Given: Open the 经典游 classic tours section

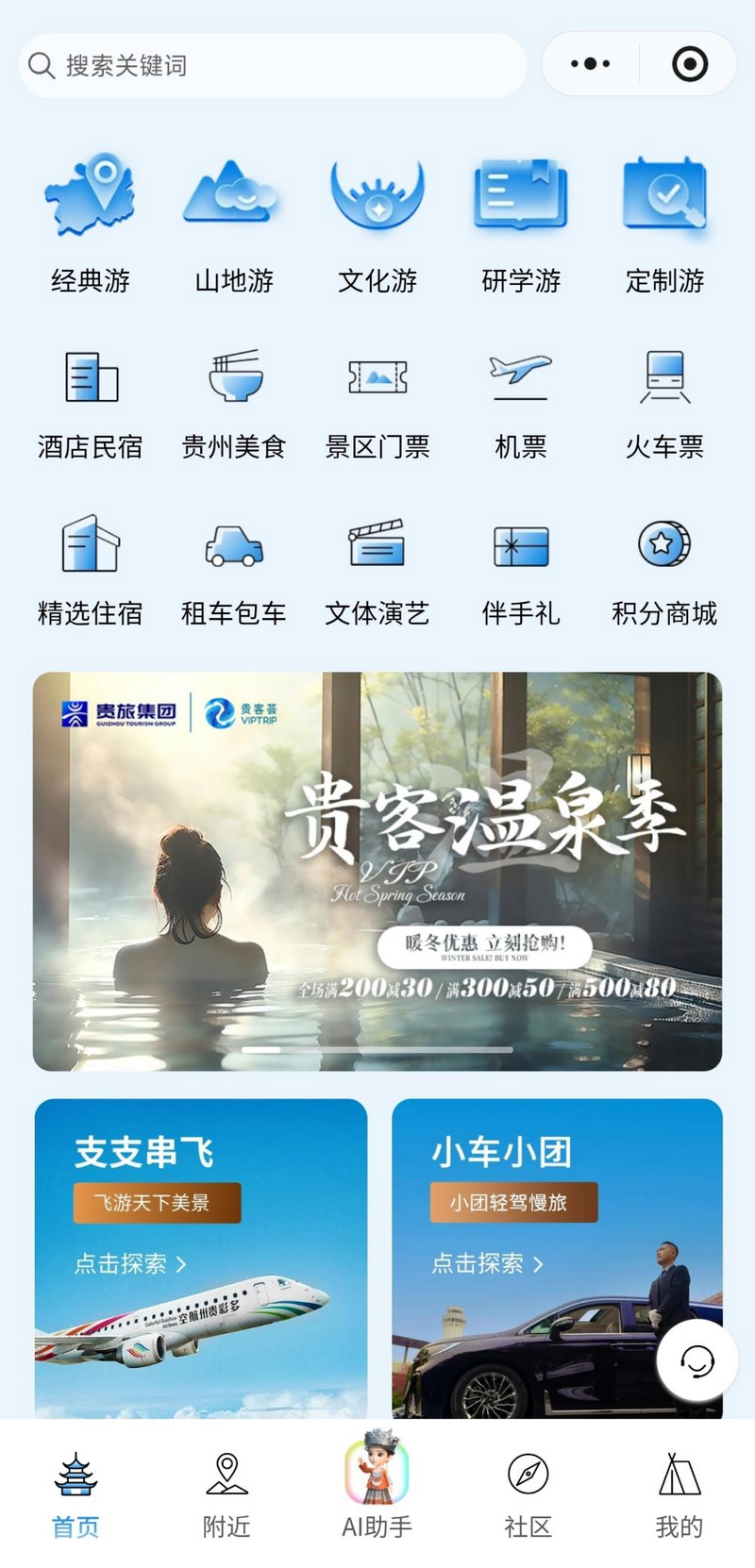Looking at the screenshot, I should [x=89, y=217].
